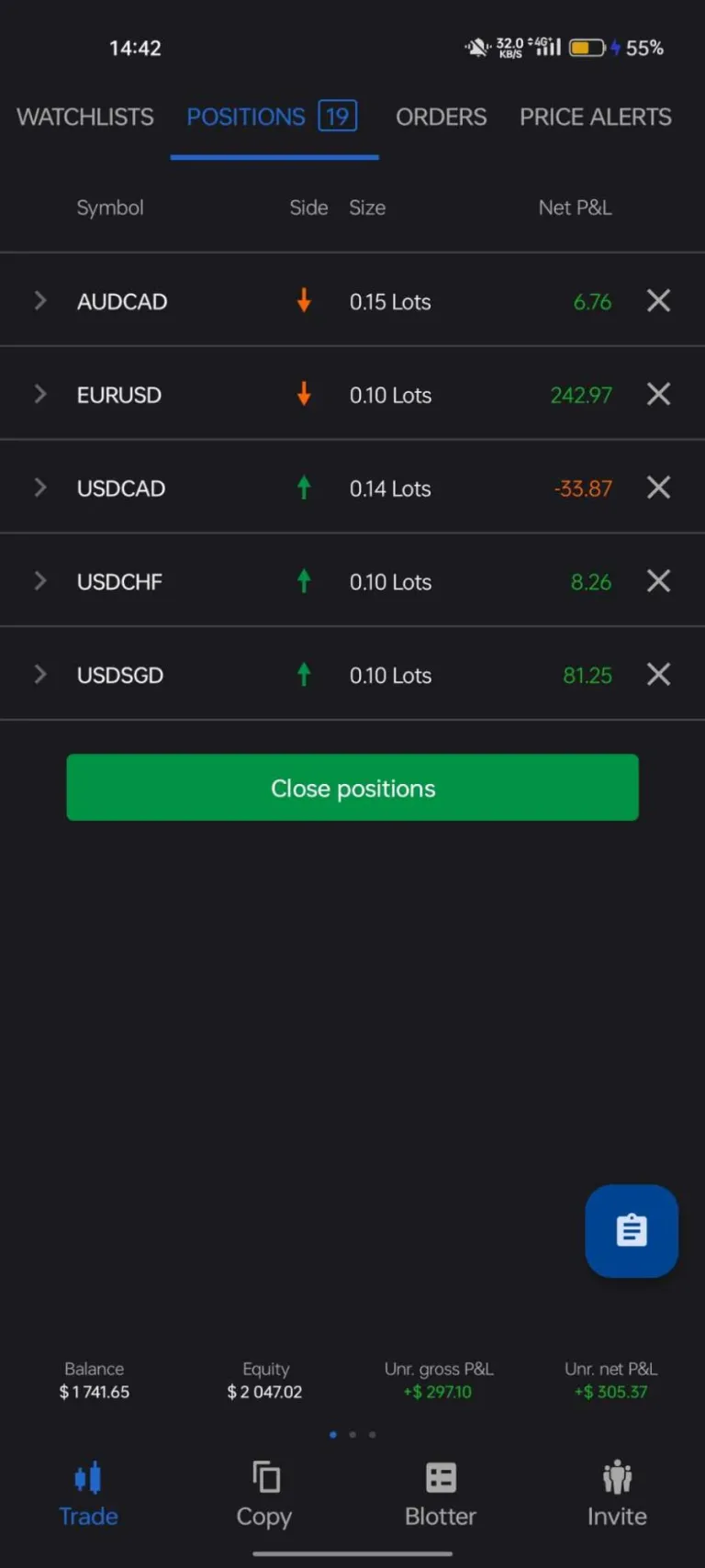705x1568 pixels.
Task: Go to the Price Alerts tab
Action: [595, 118]
